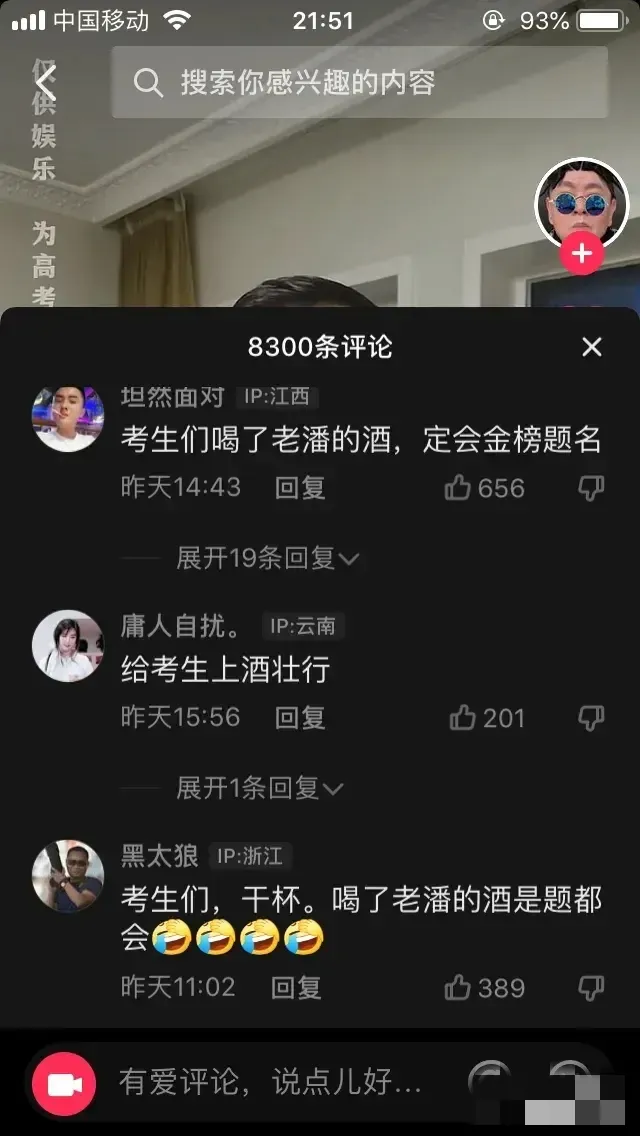
Task: Expand 展开1条回复
Action: pos(259,788)
